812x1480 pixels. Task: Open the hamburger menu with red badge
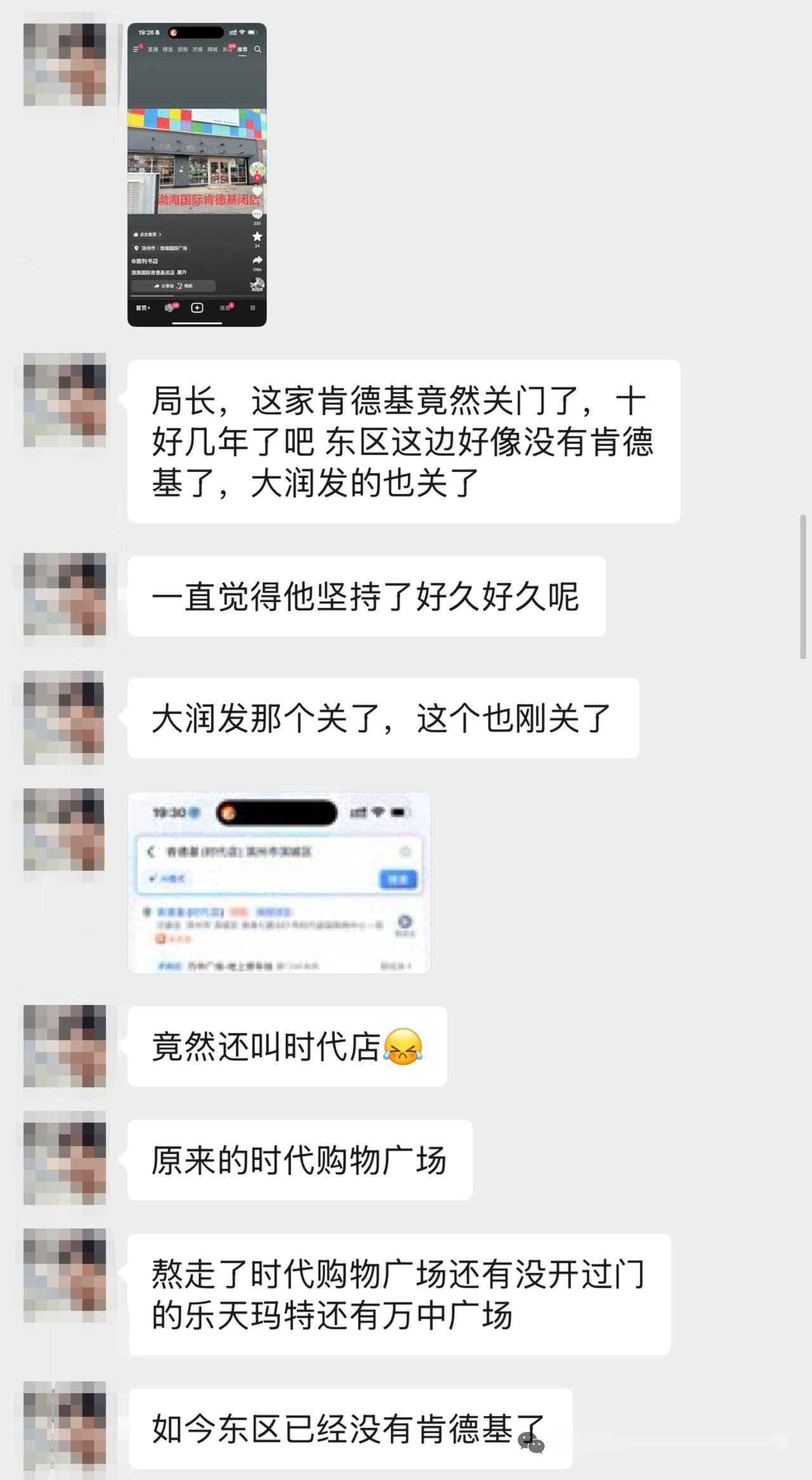coord(136,49)
